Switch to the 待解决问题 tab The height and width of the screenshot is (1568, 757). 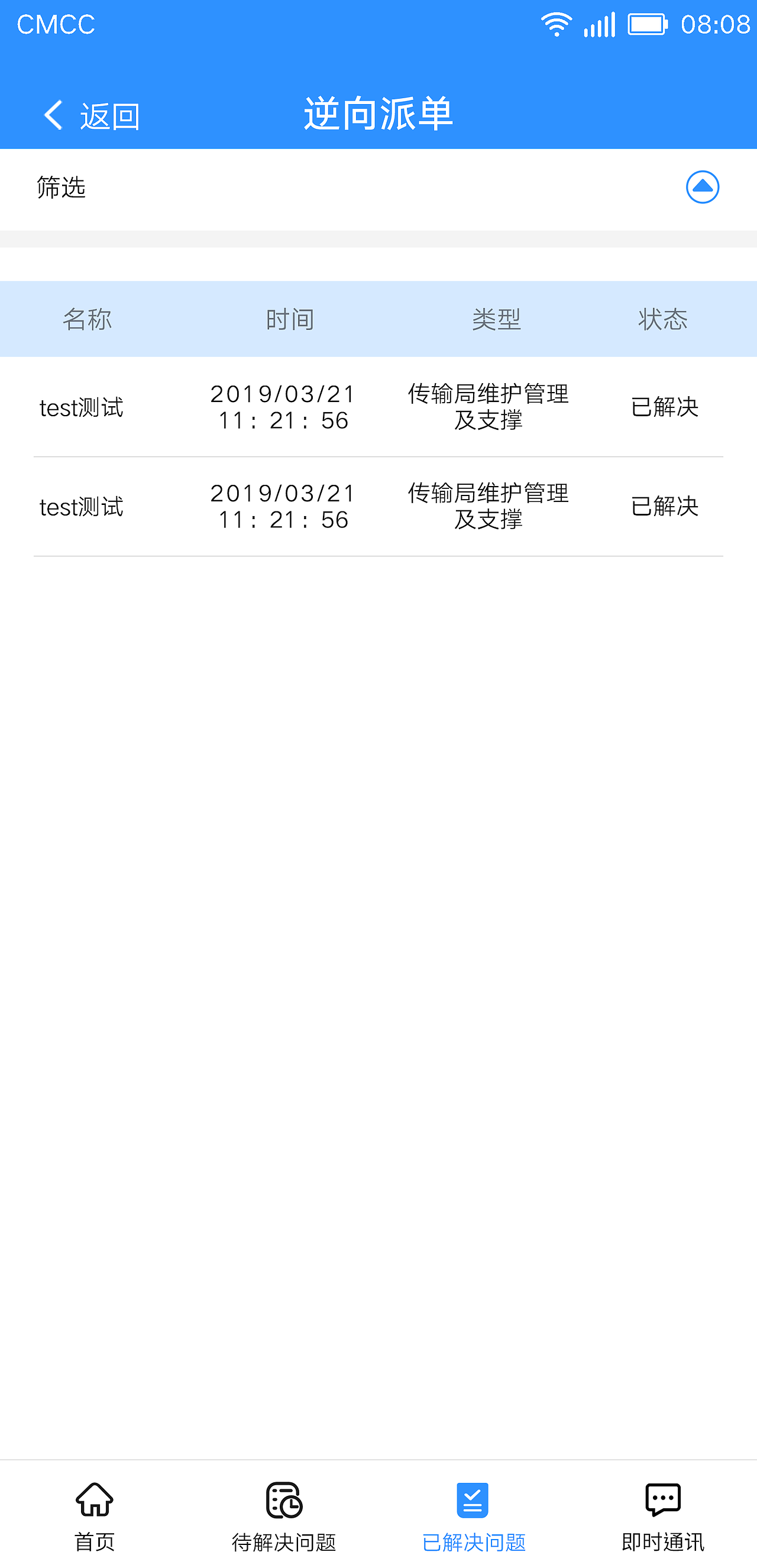[x=284, y=1522]
